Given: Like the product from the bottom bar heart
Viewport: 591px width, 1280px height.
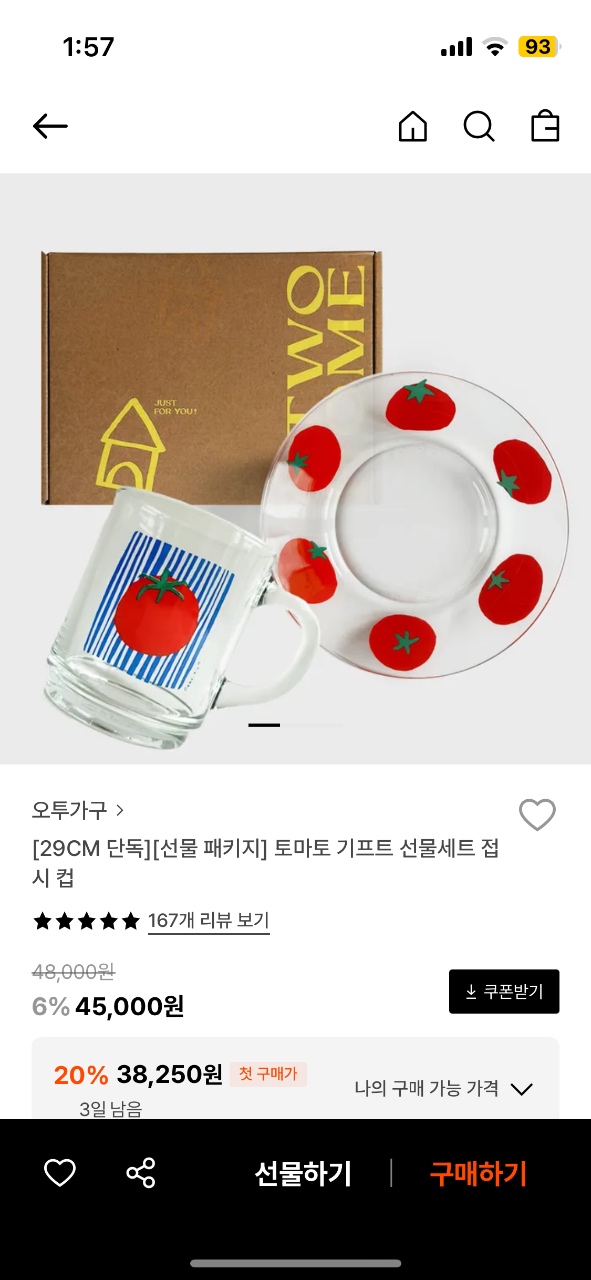Looking at the screenshot, I should tap(60, 1173).
